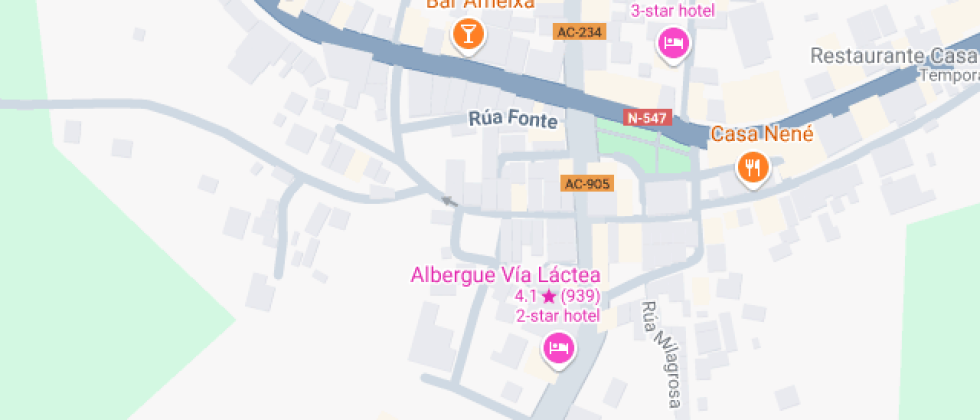The width and height of the screenshot is (980, 420).
Task: Open the Albergue Vía Láctea hotel pin
Action: pyautogui.click(x=558, y=349)
